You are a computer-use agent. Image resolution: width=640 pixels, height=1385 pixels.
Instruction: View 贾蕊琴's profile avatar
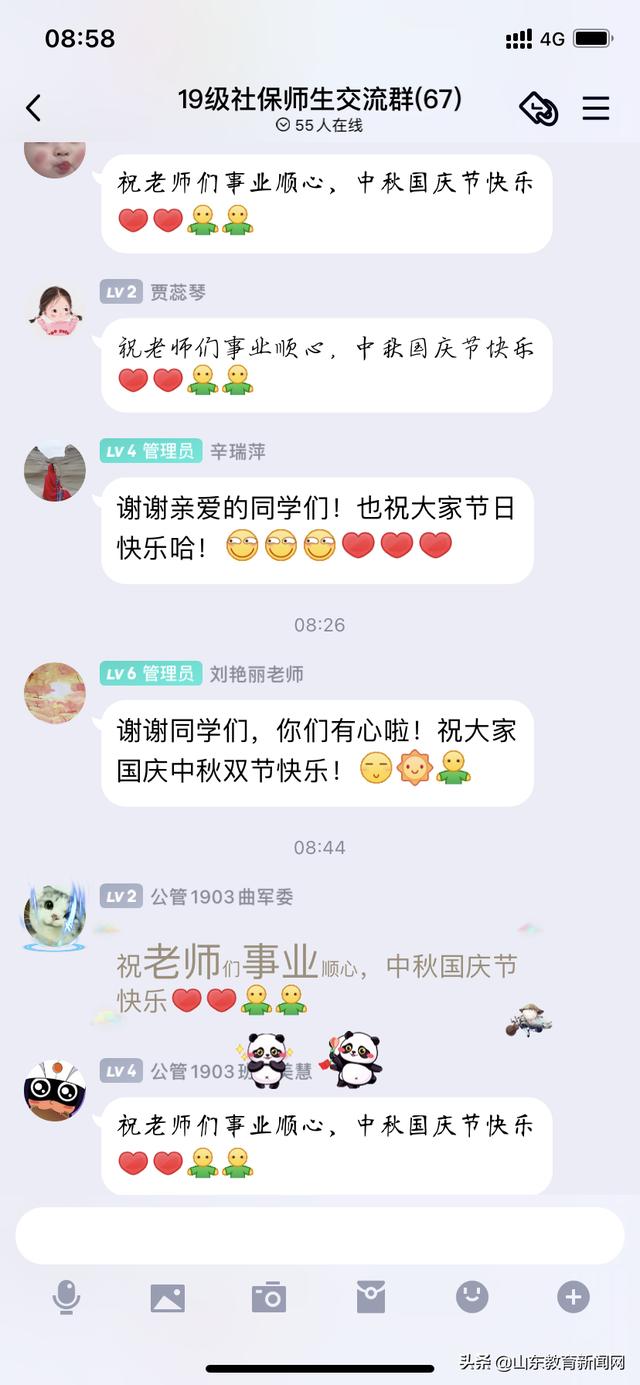click(x=54, y=311)
